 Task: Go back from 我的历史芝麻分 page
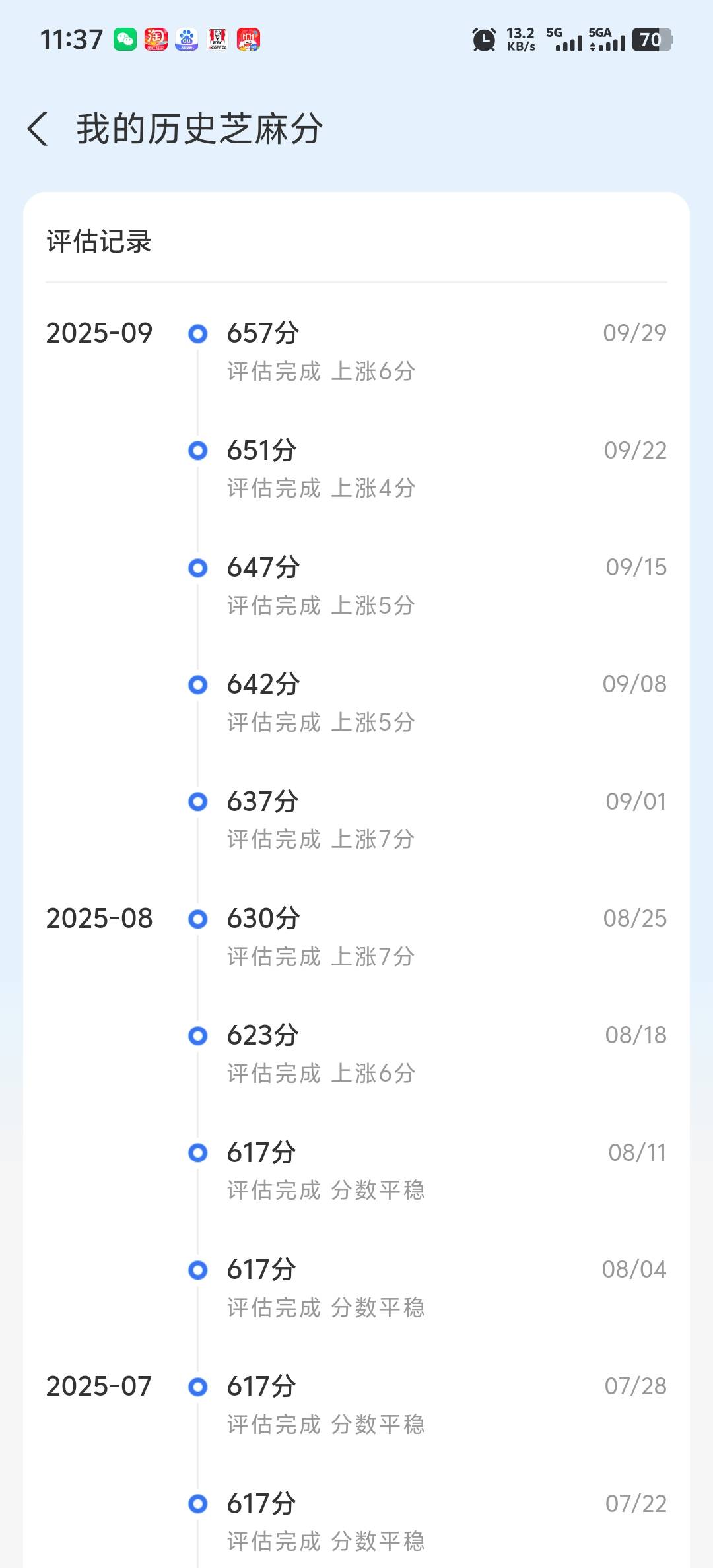pyautogui.click(x=38, y=128)
